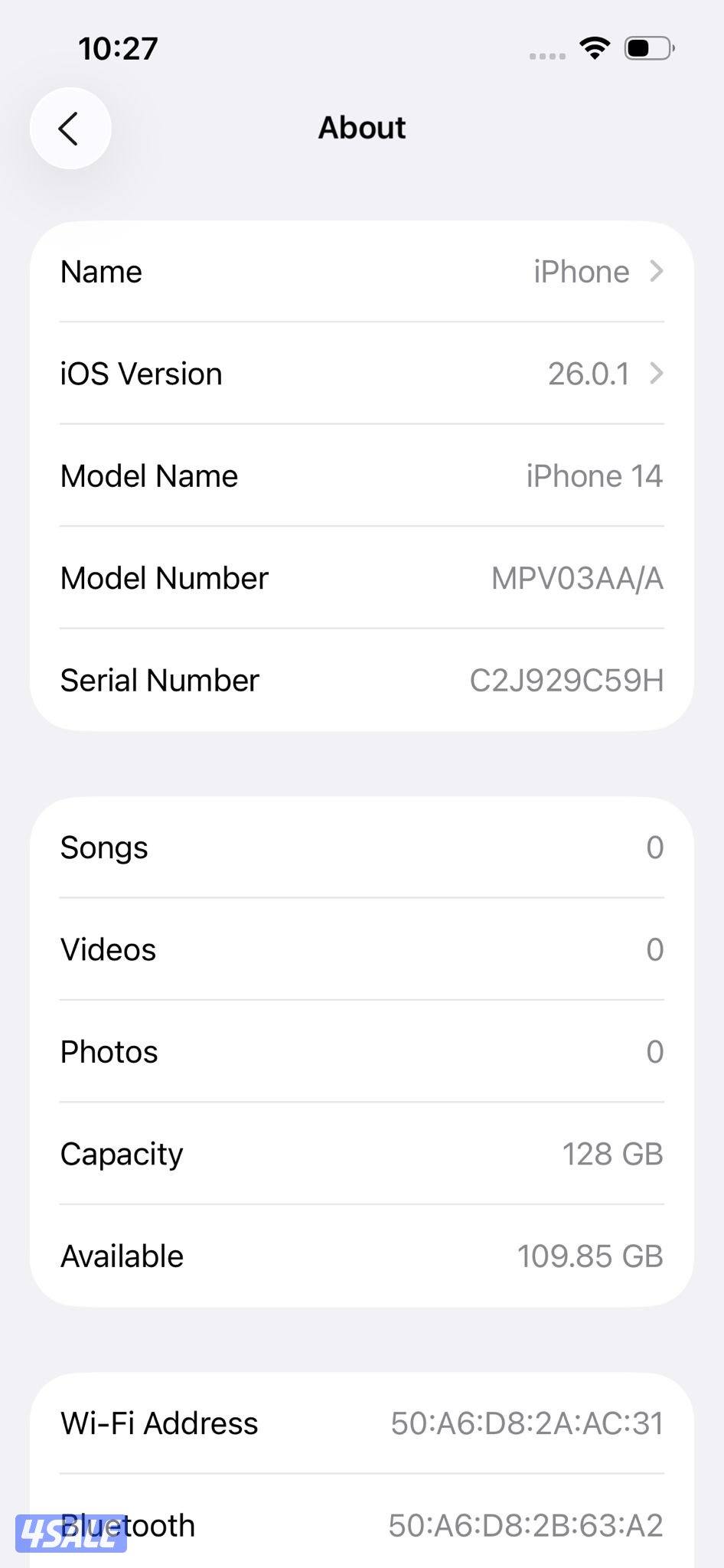This screenshot has height=1568, width=724.
Task: Click the clock showing 10:27
Action: point(119,47)
